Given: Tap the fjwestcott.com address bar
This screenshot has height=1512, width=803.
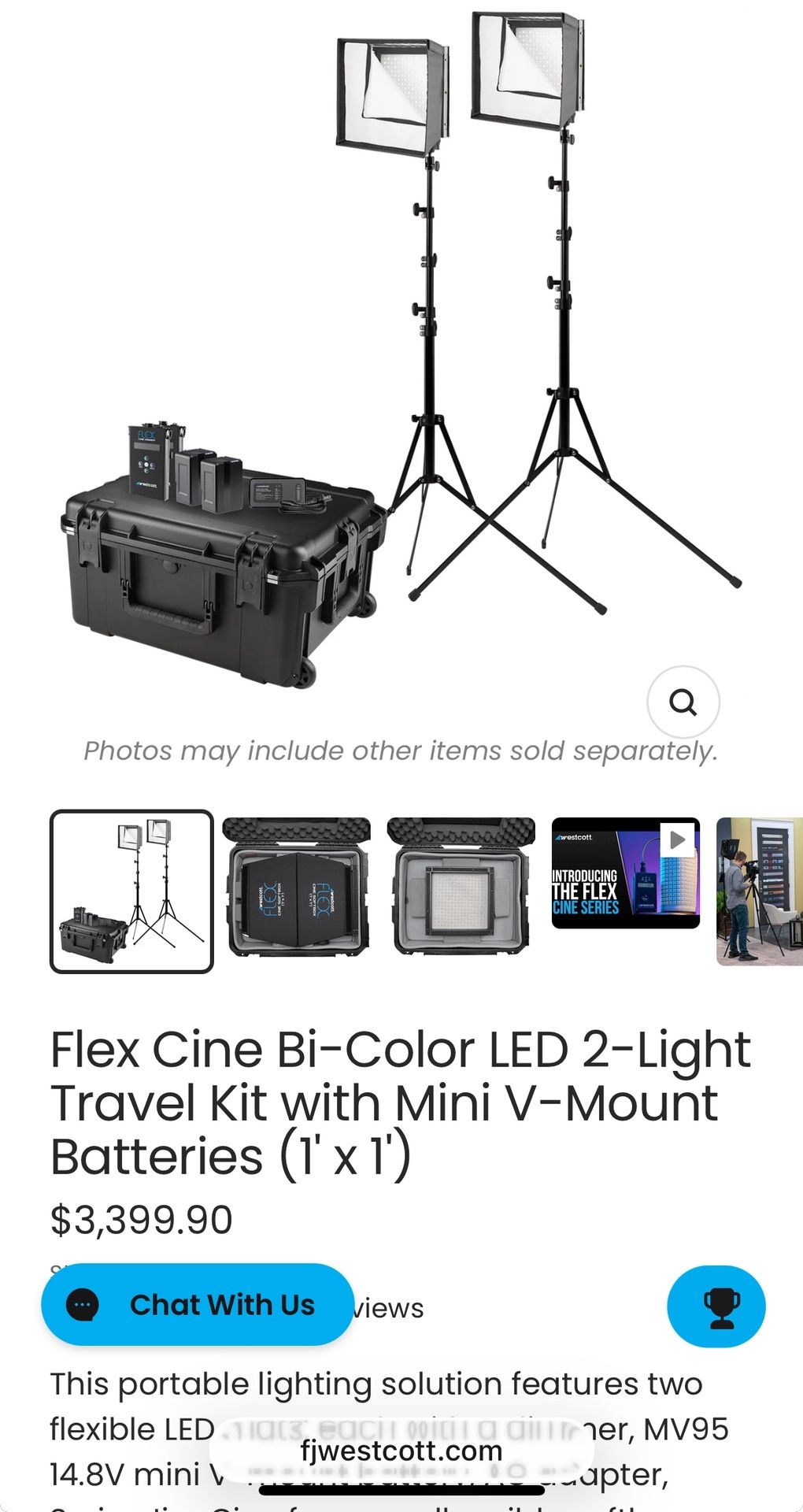Looking at the screenshot, I should [x=401, y=1450].
